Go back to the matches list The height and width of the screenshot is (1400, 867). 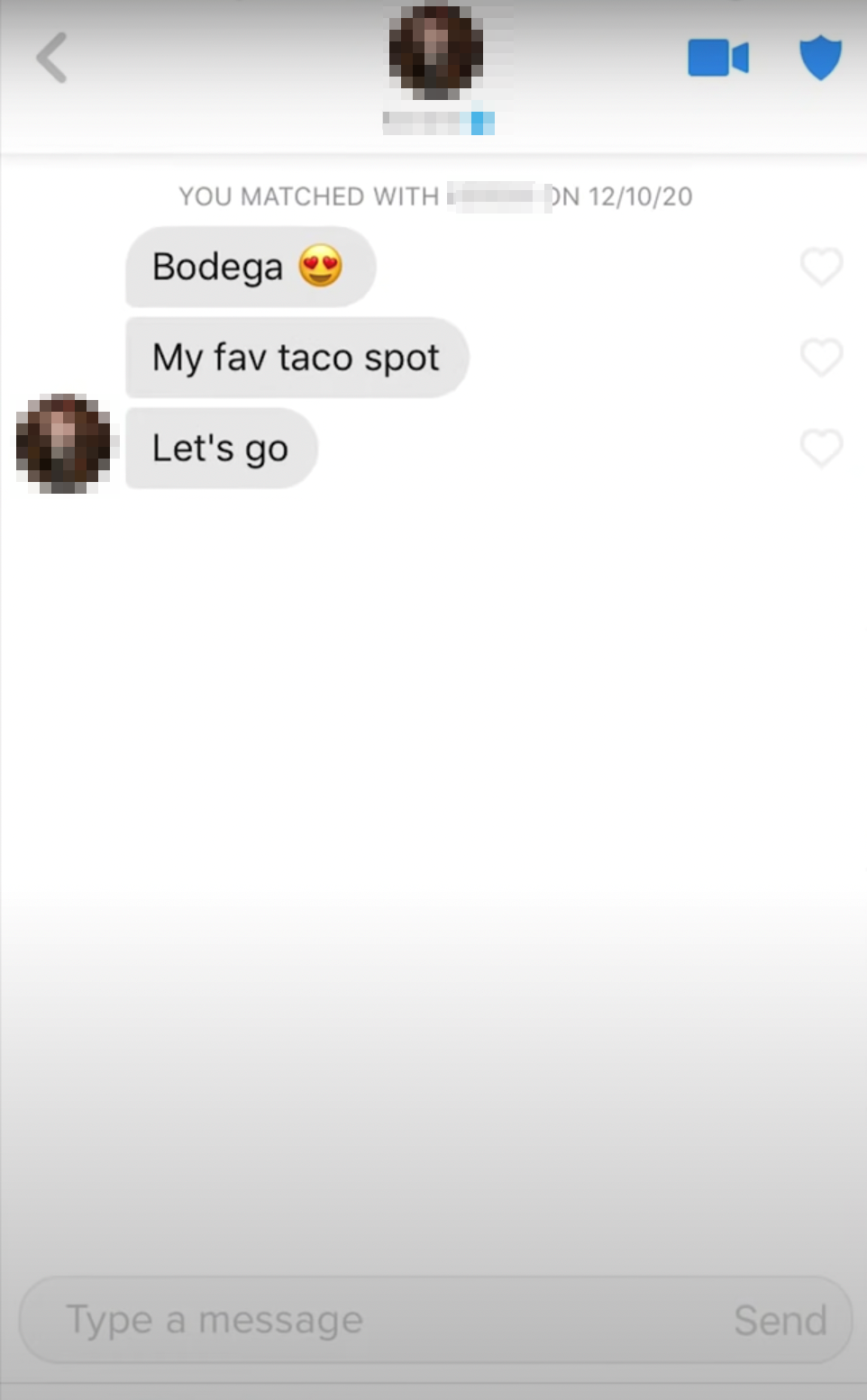tap(52, 58)
